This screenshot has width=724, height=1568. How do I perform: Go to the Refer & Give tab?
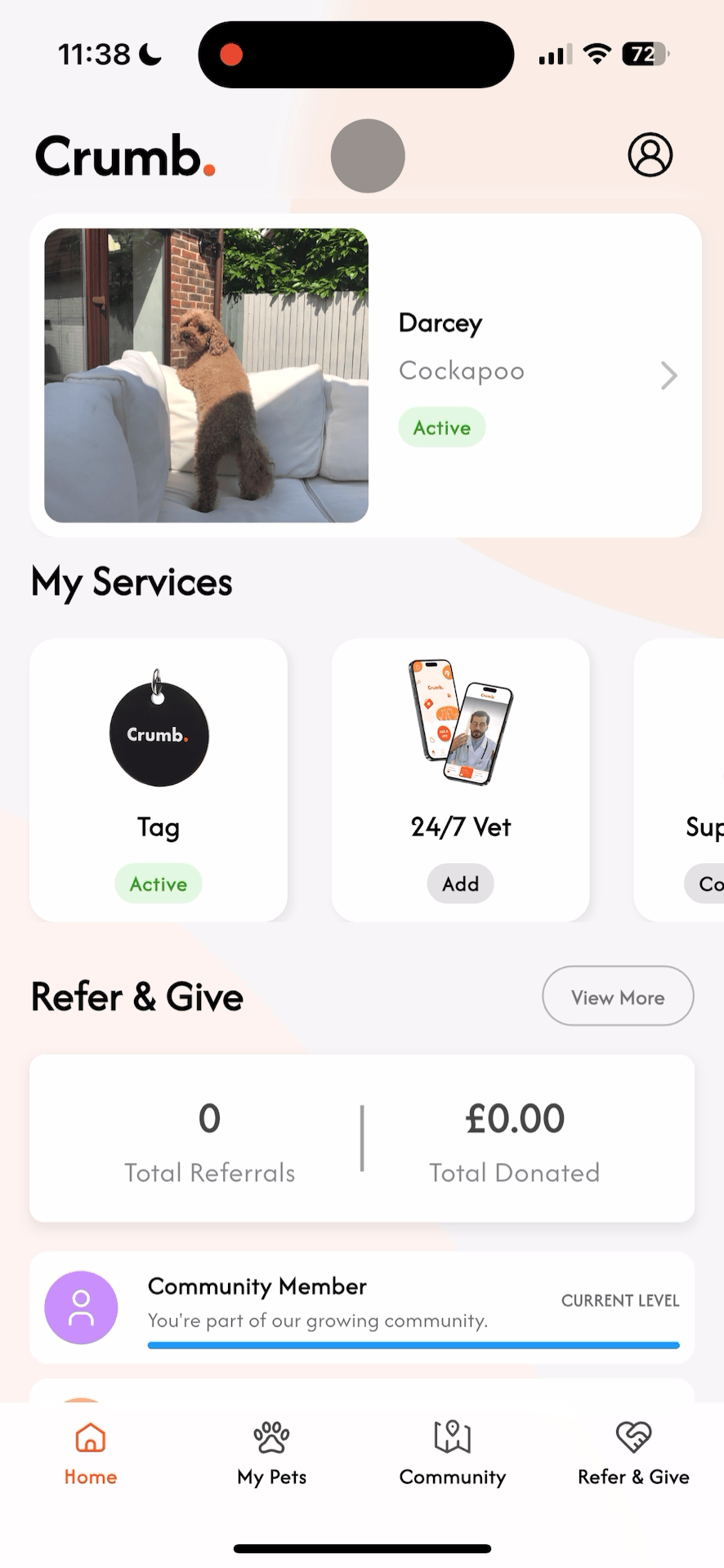(633, 1454)
